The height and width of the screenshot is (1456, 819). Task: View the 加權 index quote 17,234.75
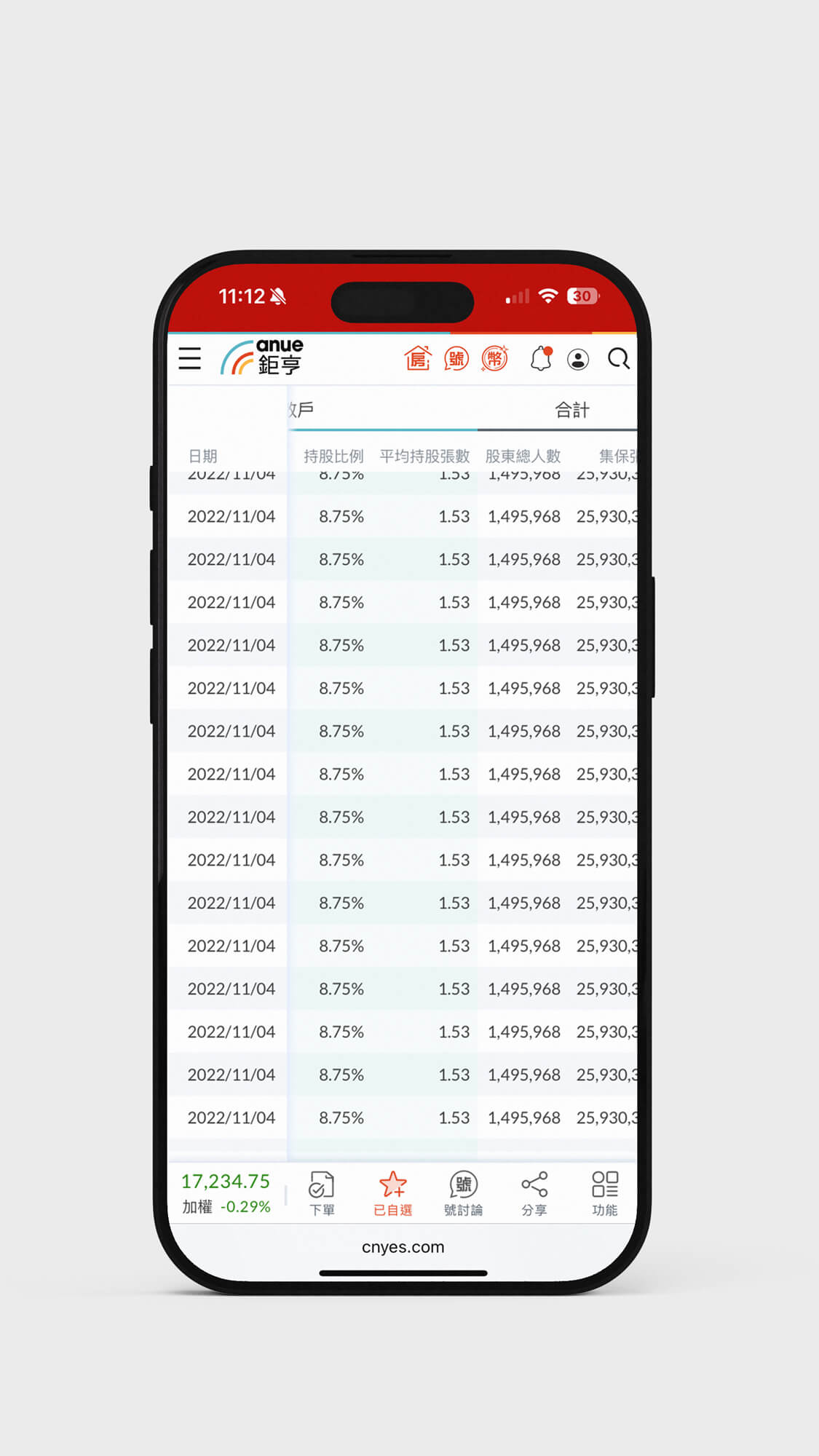226,1192
